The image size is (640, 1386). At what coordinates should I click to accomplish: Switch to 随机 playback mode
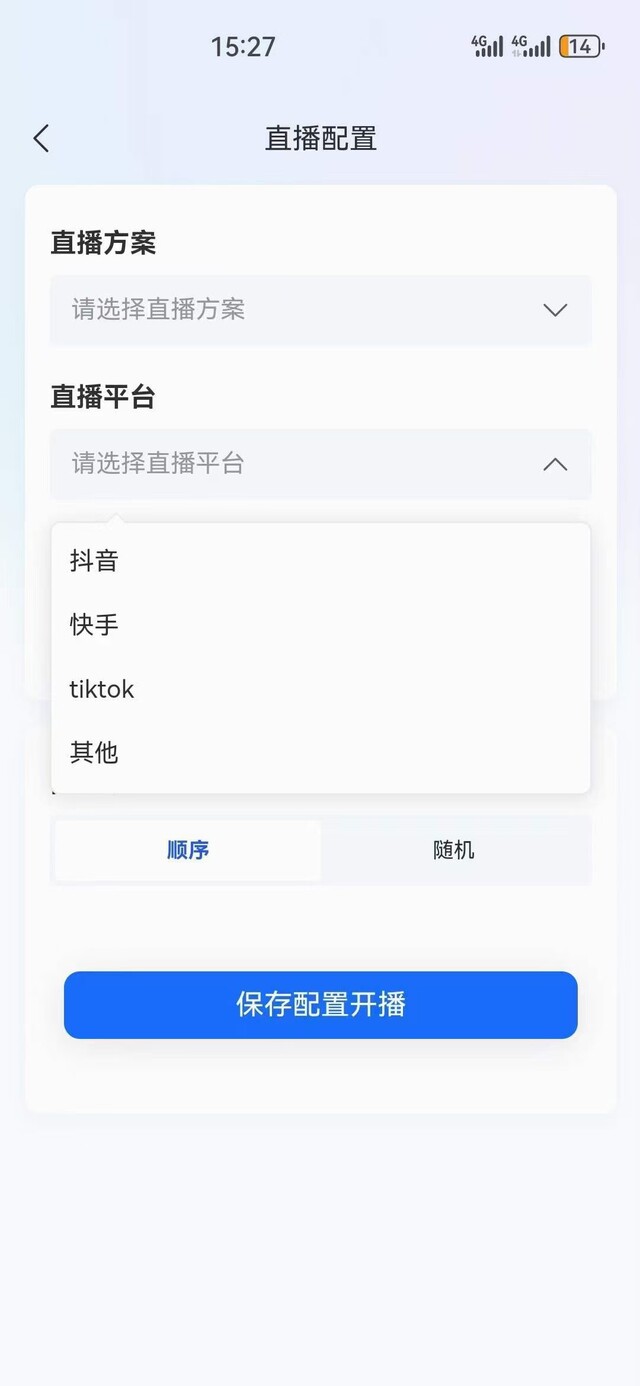454,851
